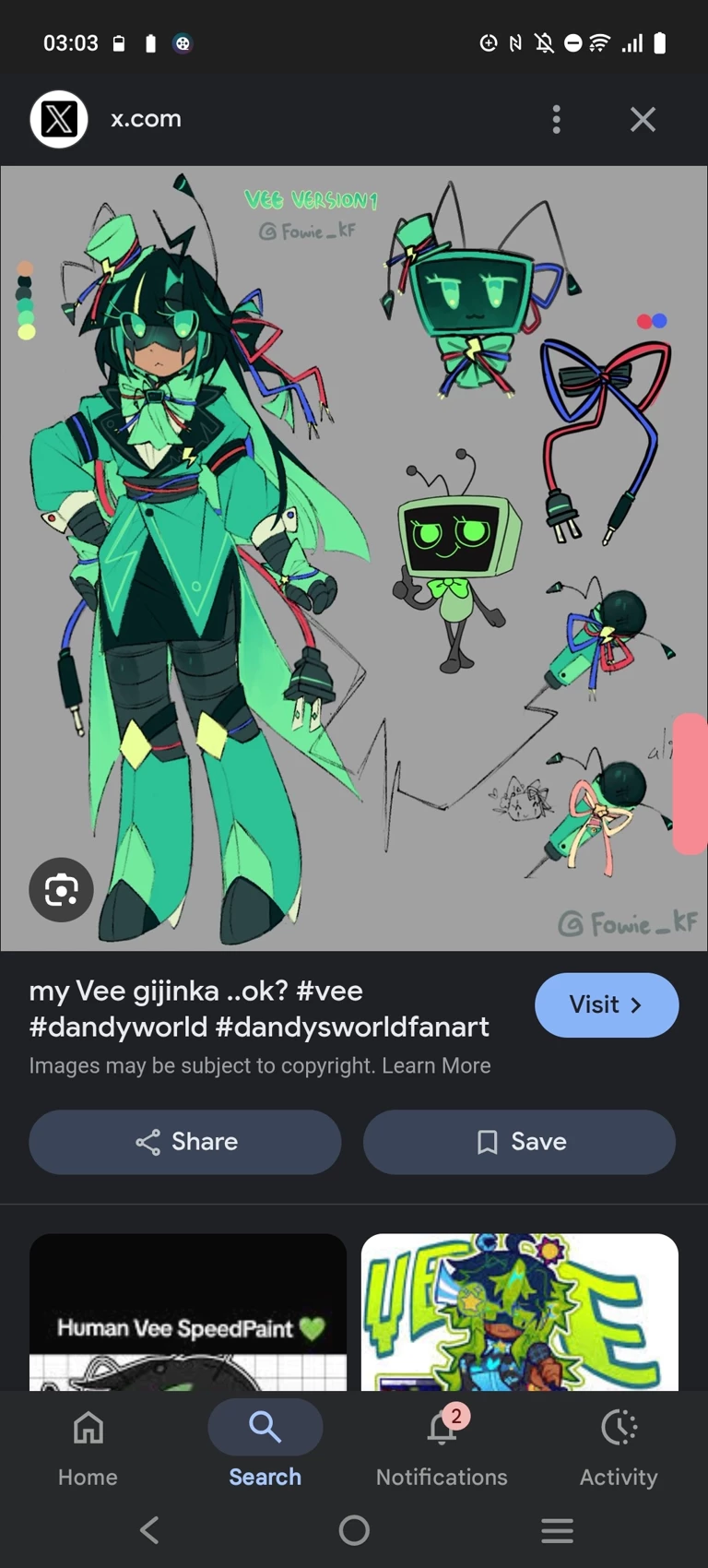Image resolution: width=708 pixels, height=1568 pixels.
Task: Share this Vee gijinka image
Action: point(185,1142)
